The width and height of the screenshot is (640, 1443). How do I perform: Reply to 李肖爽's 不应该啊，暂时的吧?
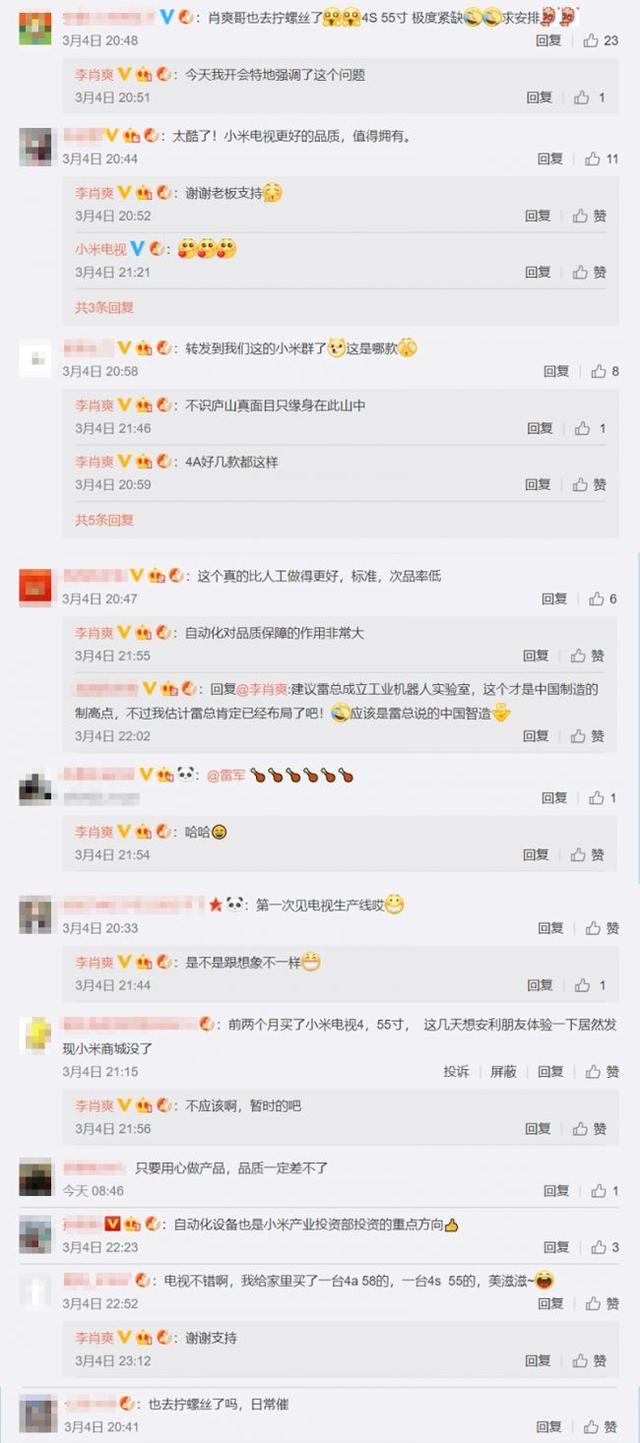(x=538, y=1129)
